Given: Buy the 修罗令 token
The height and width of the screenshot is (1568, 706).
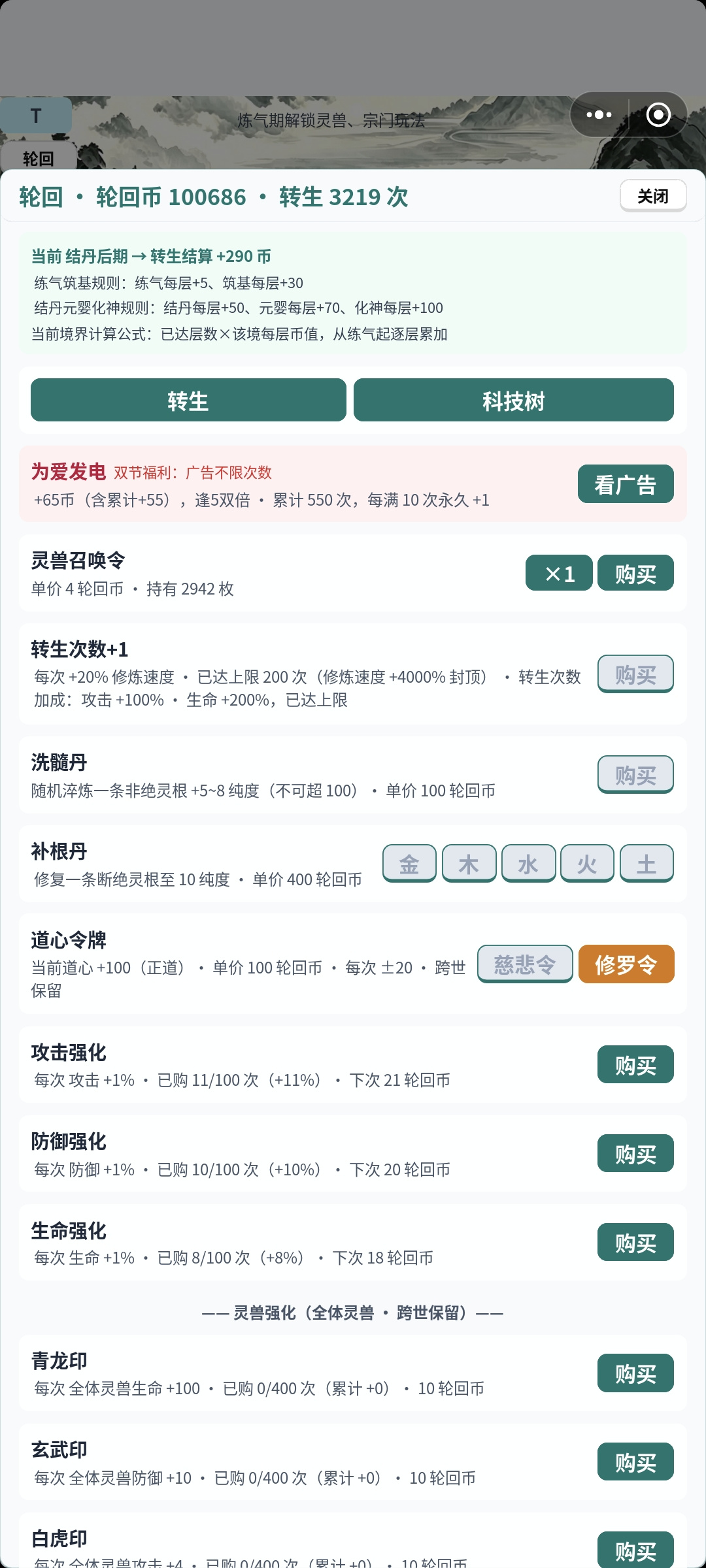Looking at the screenshot, I should click(626, 964).
